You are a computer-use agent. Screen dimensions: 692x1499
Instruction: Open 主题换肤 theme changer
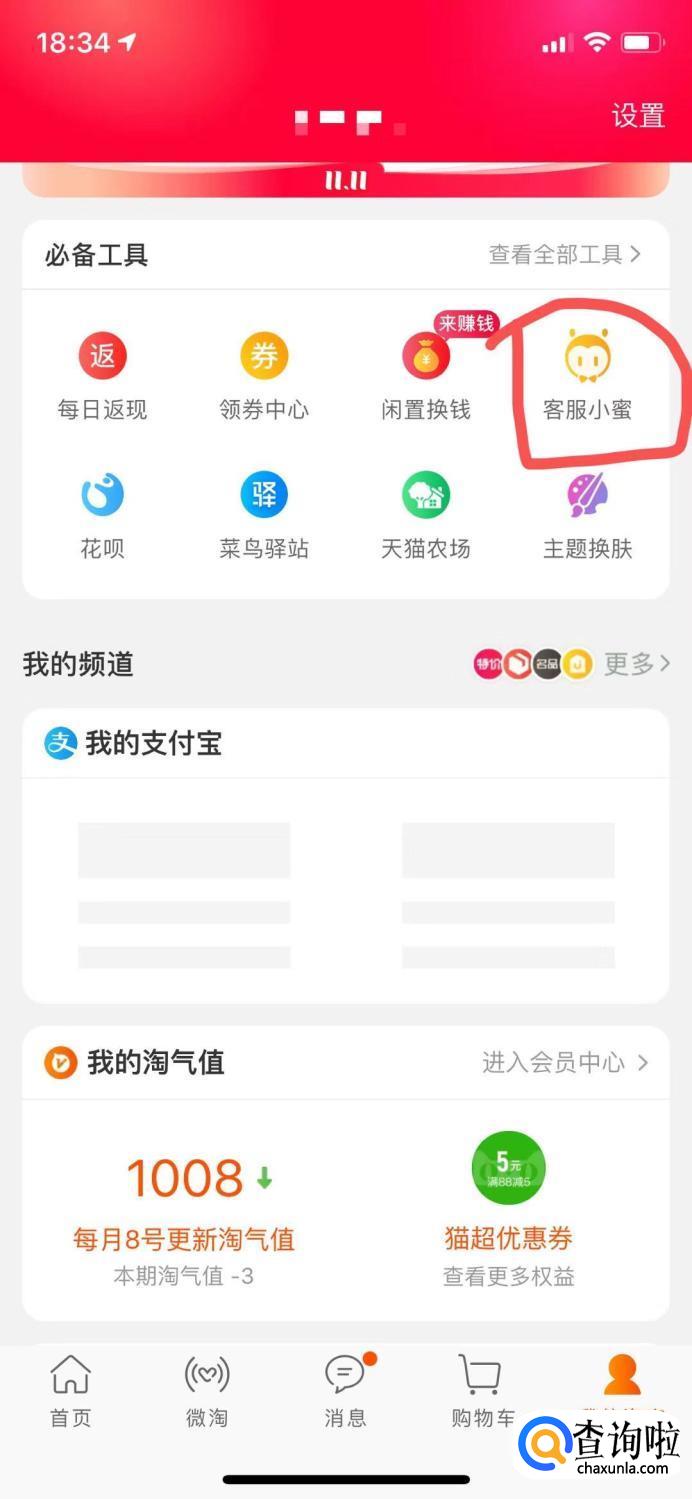pyautogui.click(x=587, y=516)
